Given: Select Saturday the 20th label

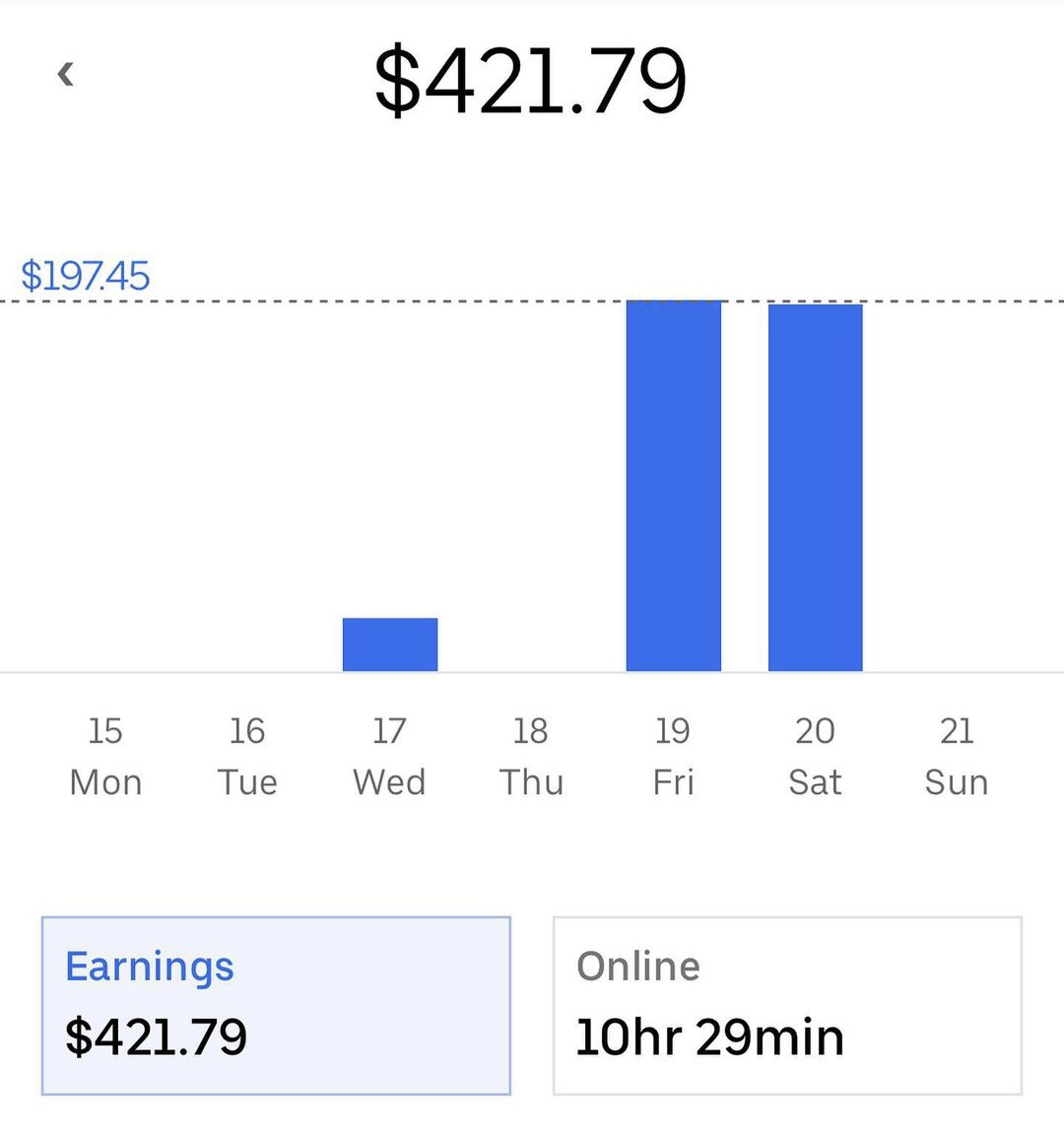Looking at the screenshot, I should click(815, 755).
